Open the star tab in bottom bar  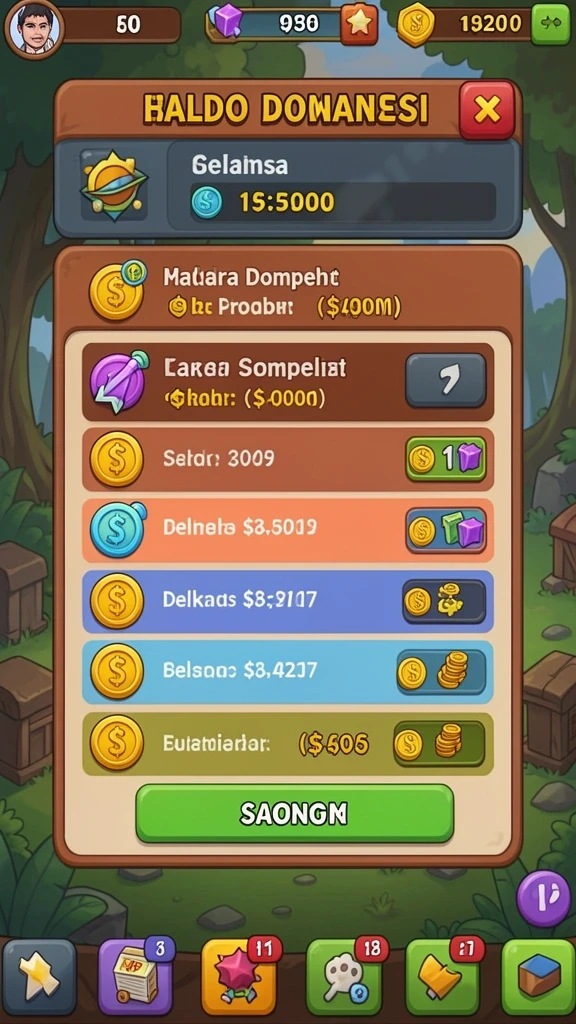(x=39, y=977)
